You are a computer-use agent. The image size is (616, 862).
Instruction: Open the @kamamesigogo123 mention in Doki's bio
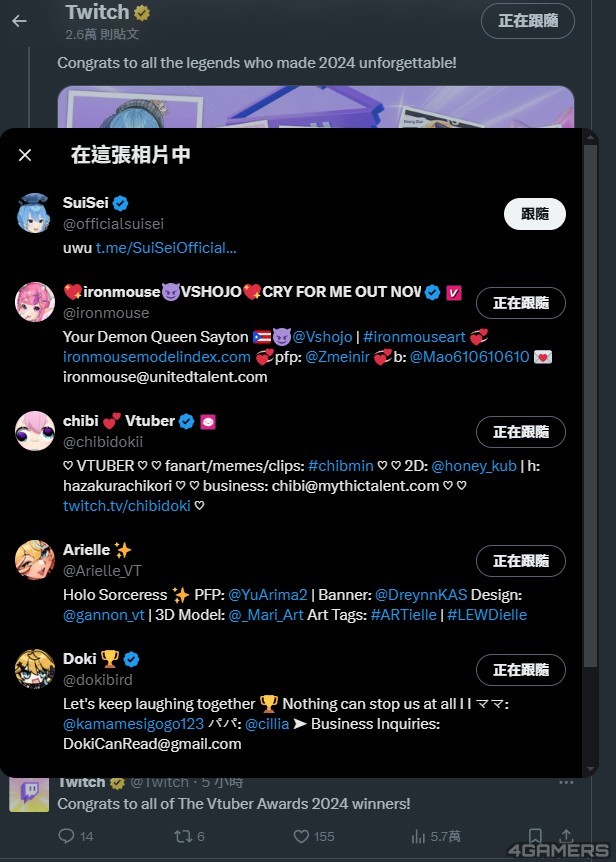(x=133, y=724)
